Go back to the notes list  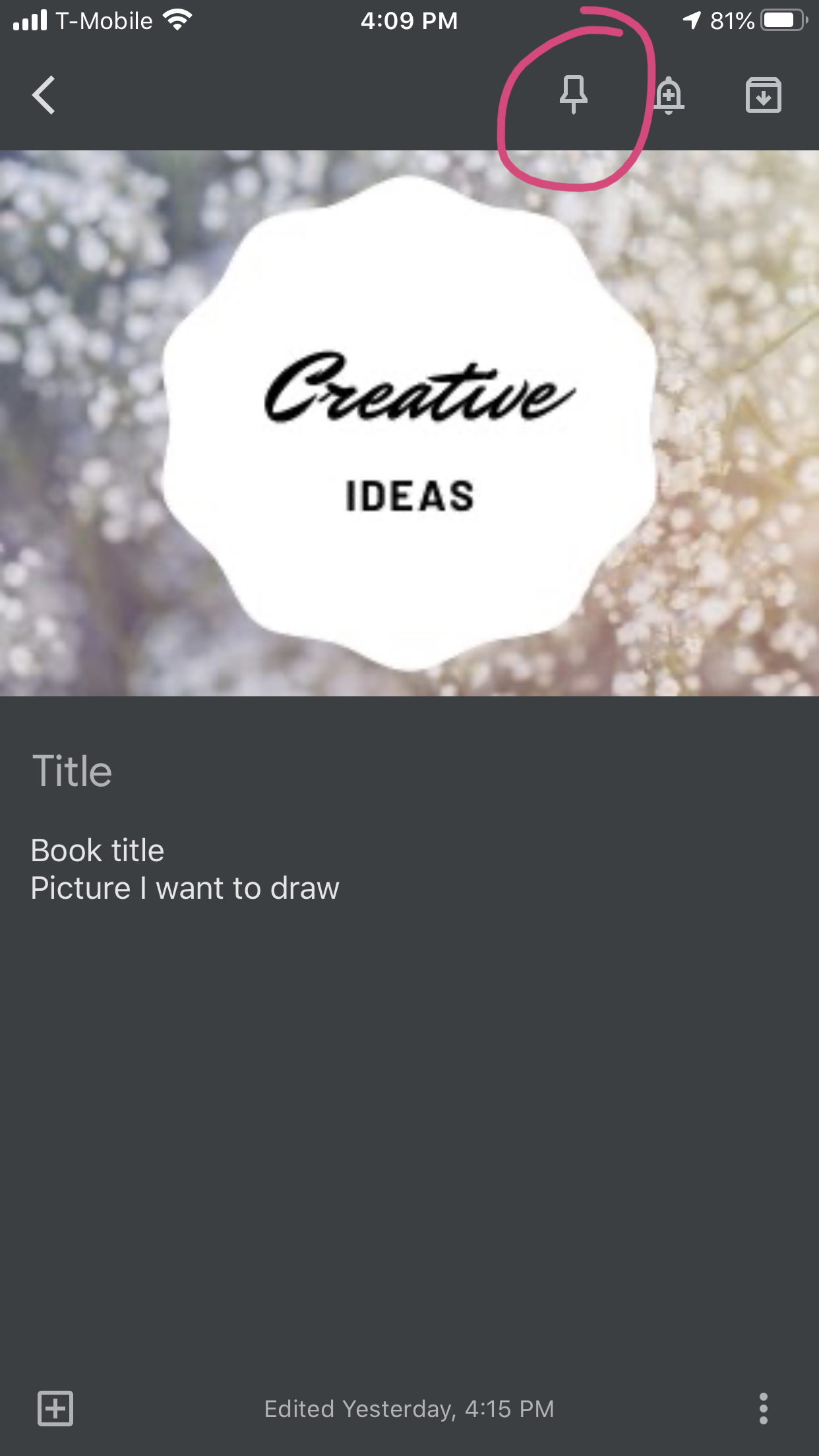point(44,96)
